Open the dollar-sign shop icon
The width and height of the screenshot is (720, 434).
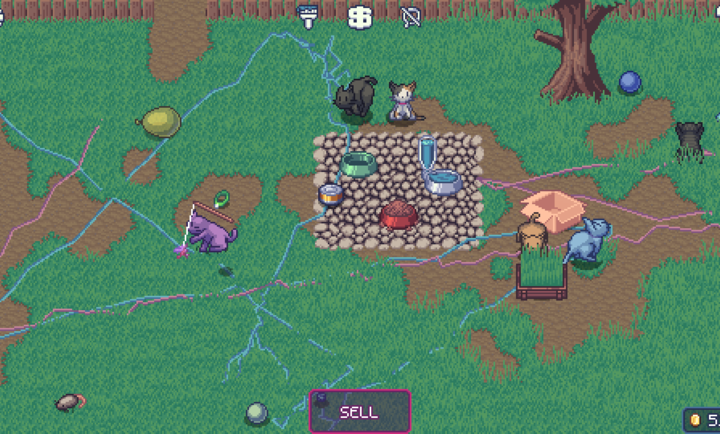[x=360, y=16]
